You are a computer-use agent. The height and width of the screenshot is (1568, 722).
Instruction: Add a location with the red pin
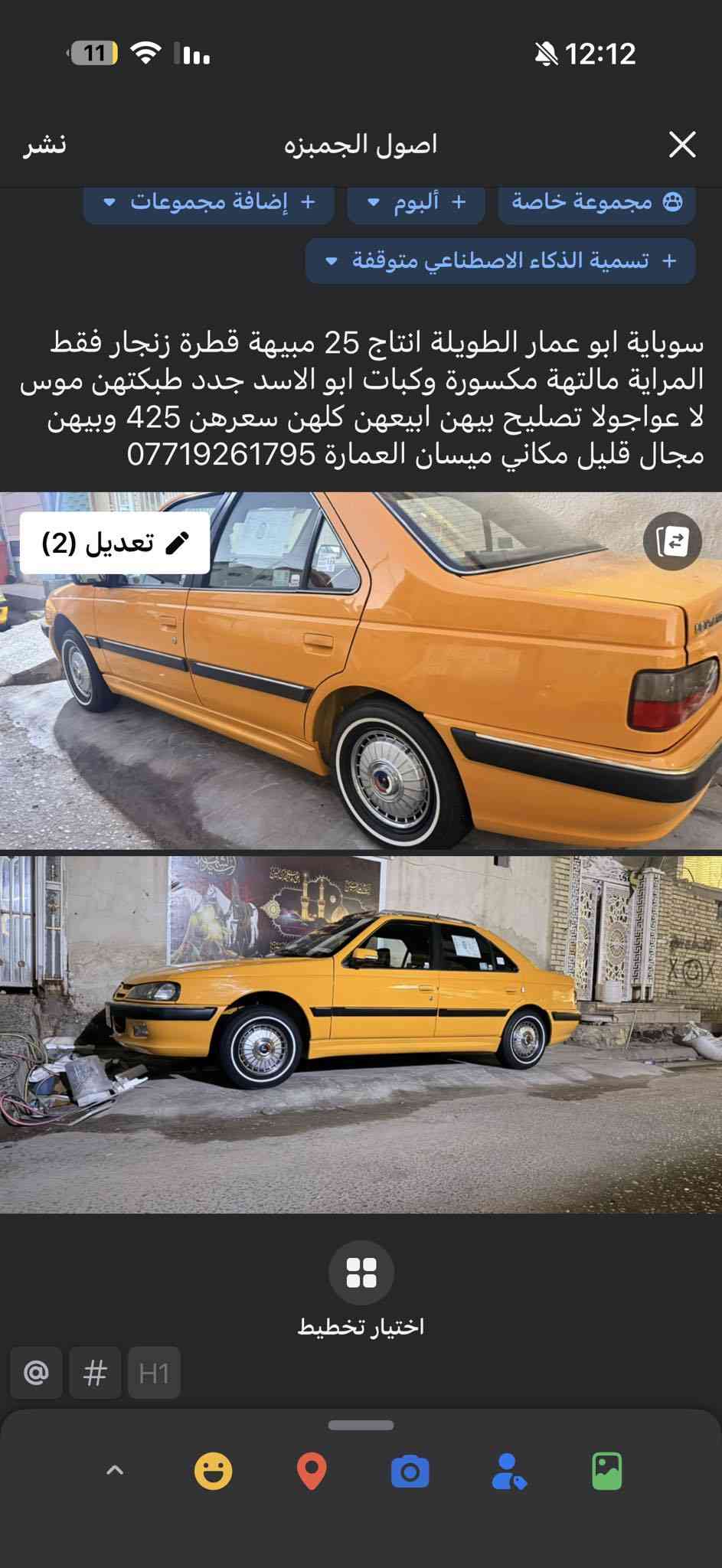coord(312,1472)
